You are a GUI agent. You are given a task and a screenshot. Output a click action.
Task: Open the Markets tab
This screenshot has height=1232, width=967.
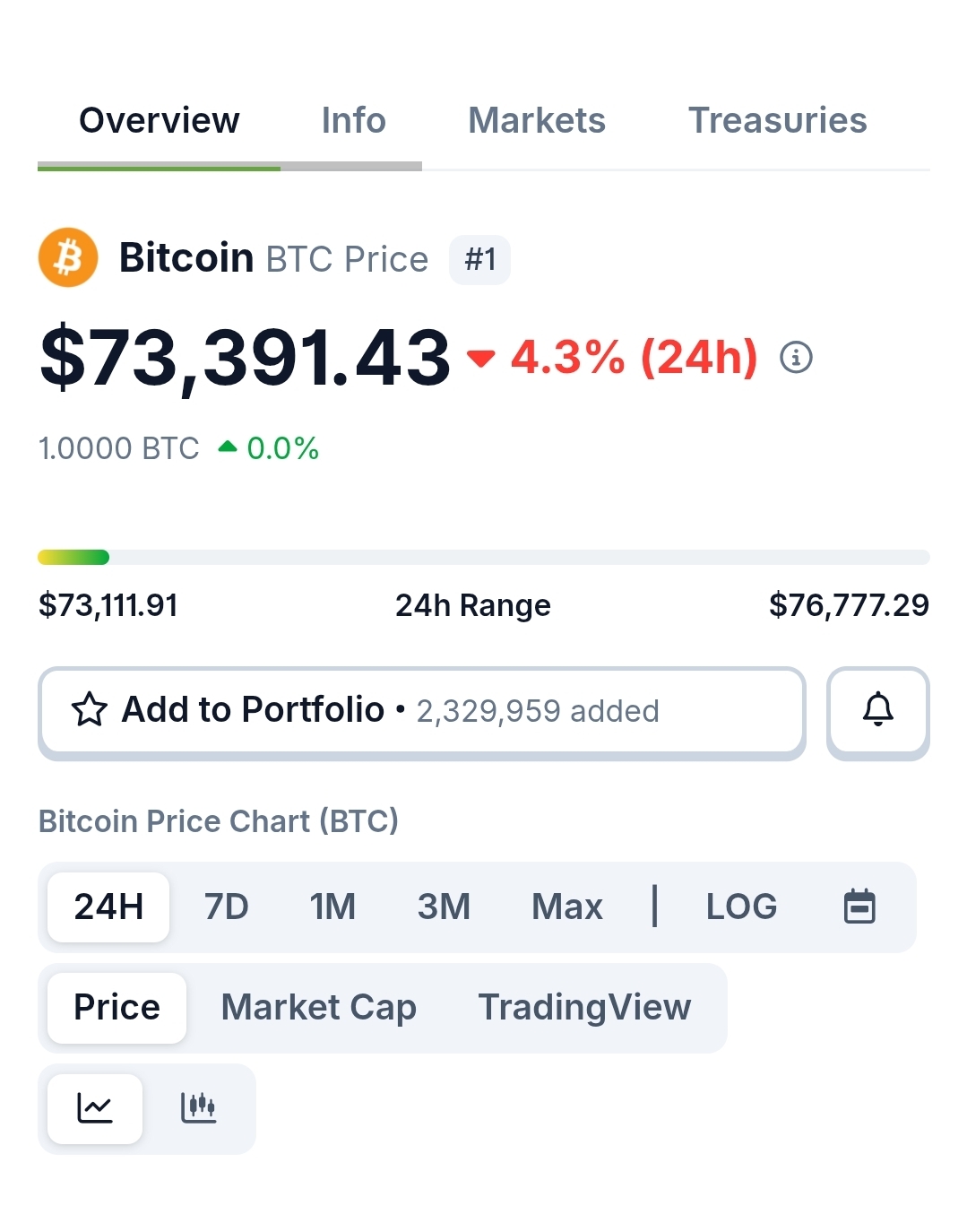point(537,121)
